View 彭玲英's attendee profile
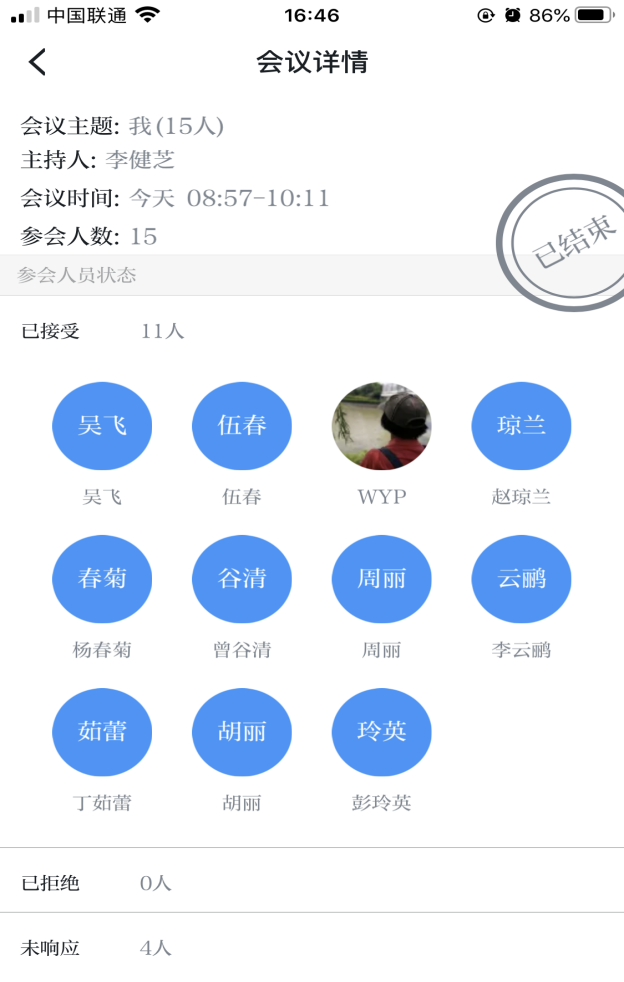This screenshot has width=624, height=982. coord(382,732)
